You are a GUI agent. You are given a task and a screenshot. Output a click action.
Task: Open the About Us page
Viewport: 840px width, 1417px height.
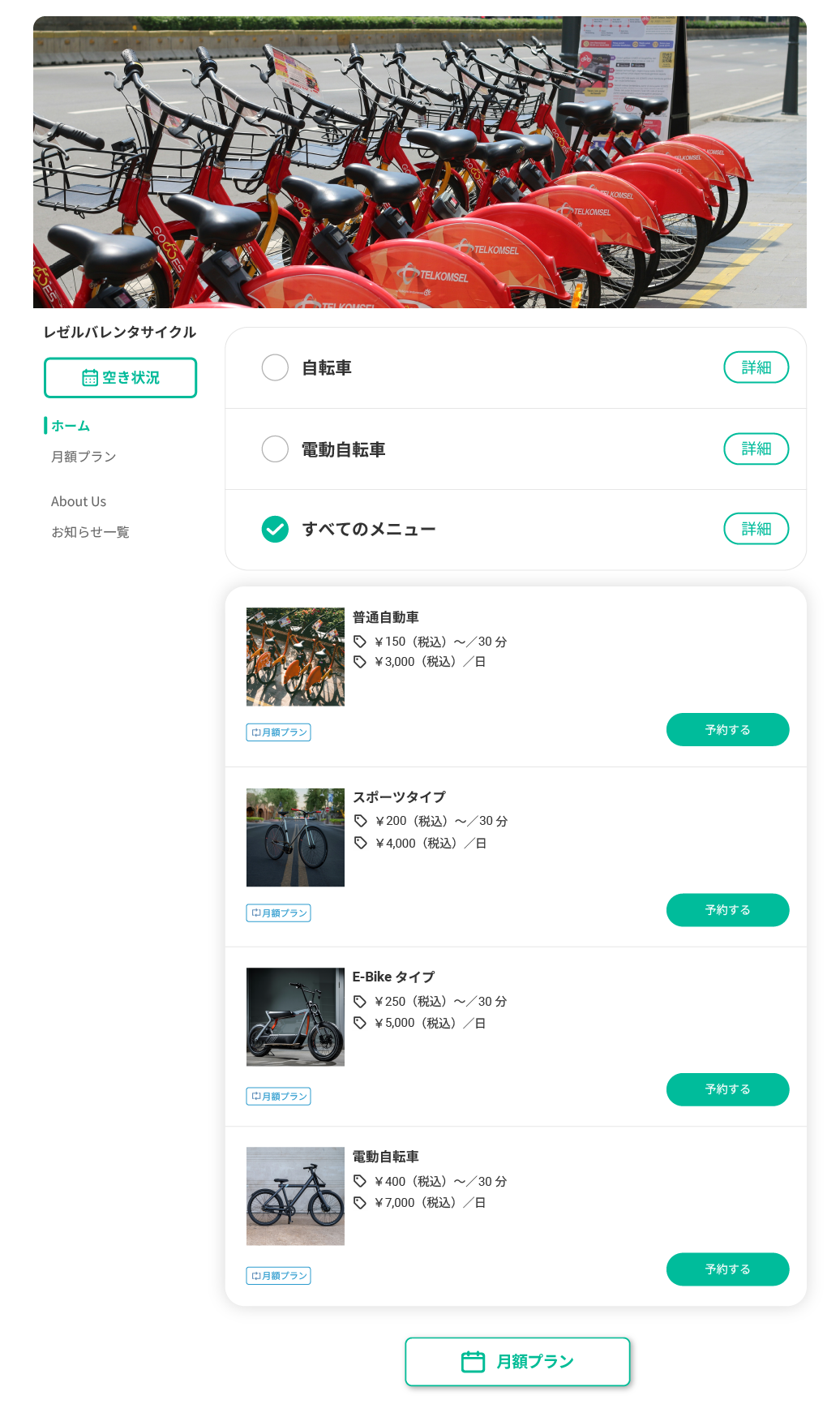tap(79, 501)
